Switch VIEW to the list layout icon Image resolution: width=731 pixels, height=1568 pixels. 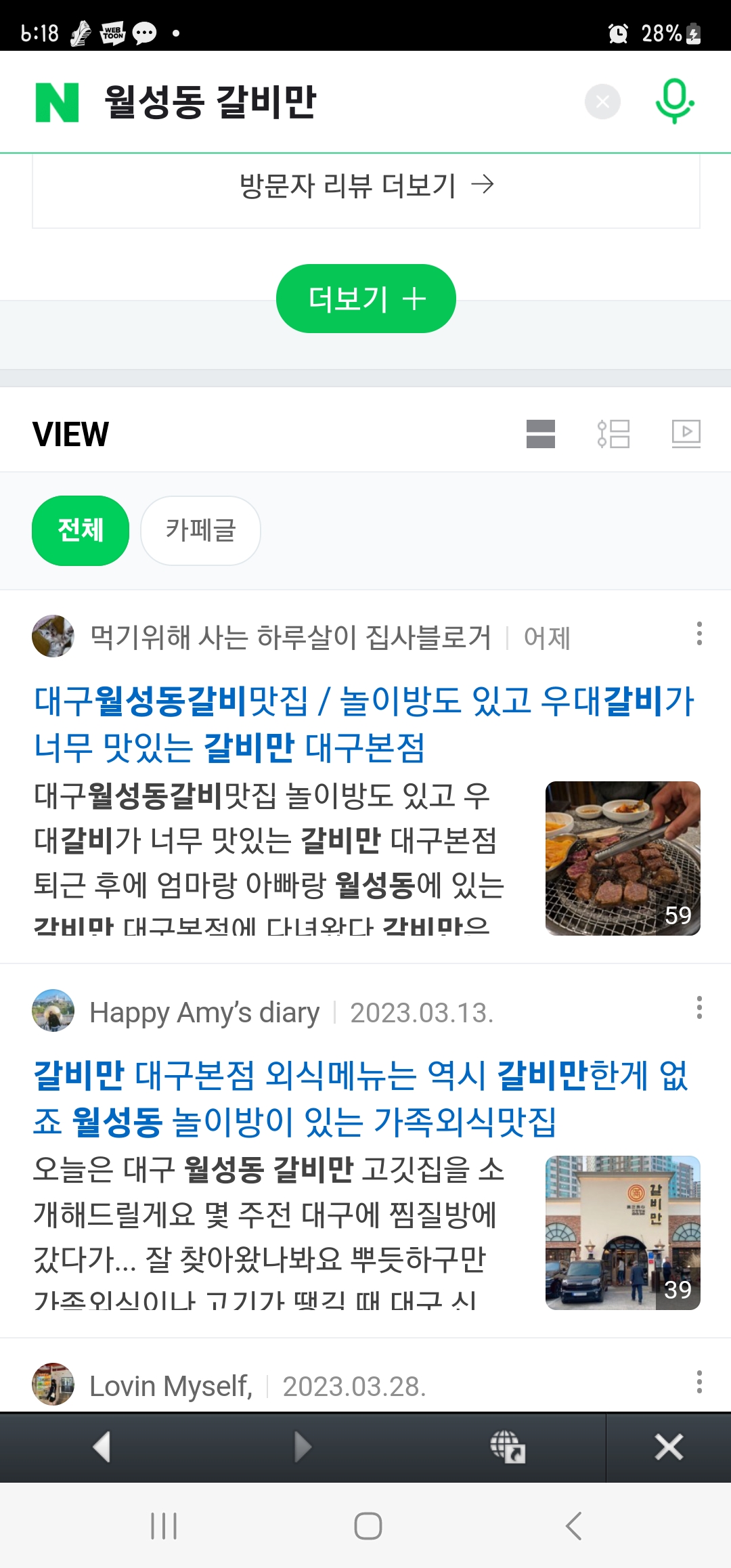point(613,434)
